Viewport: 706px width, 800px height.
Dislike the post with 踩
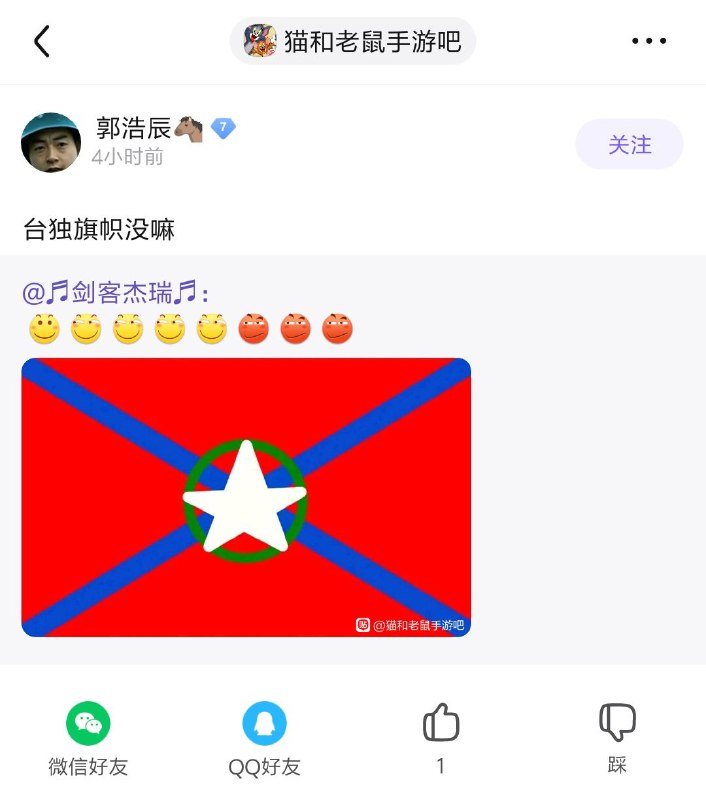point(617,722)
